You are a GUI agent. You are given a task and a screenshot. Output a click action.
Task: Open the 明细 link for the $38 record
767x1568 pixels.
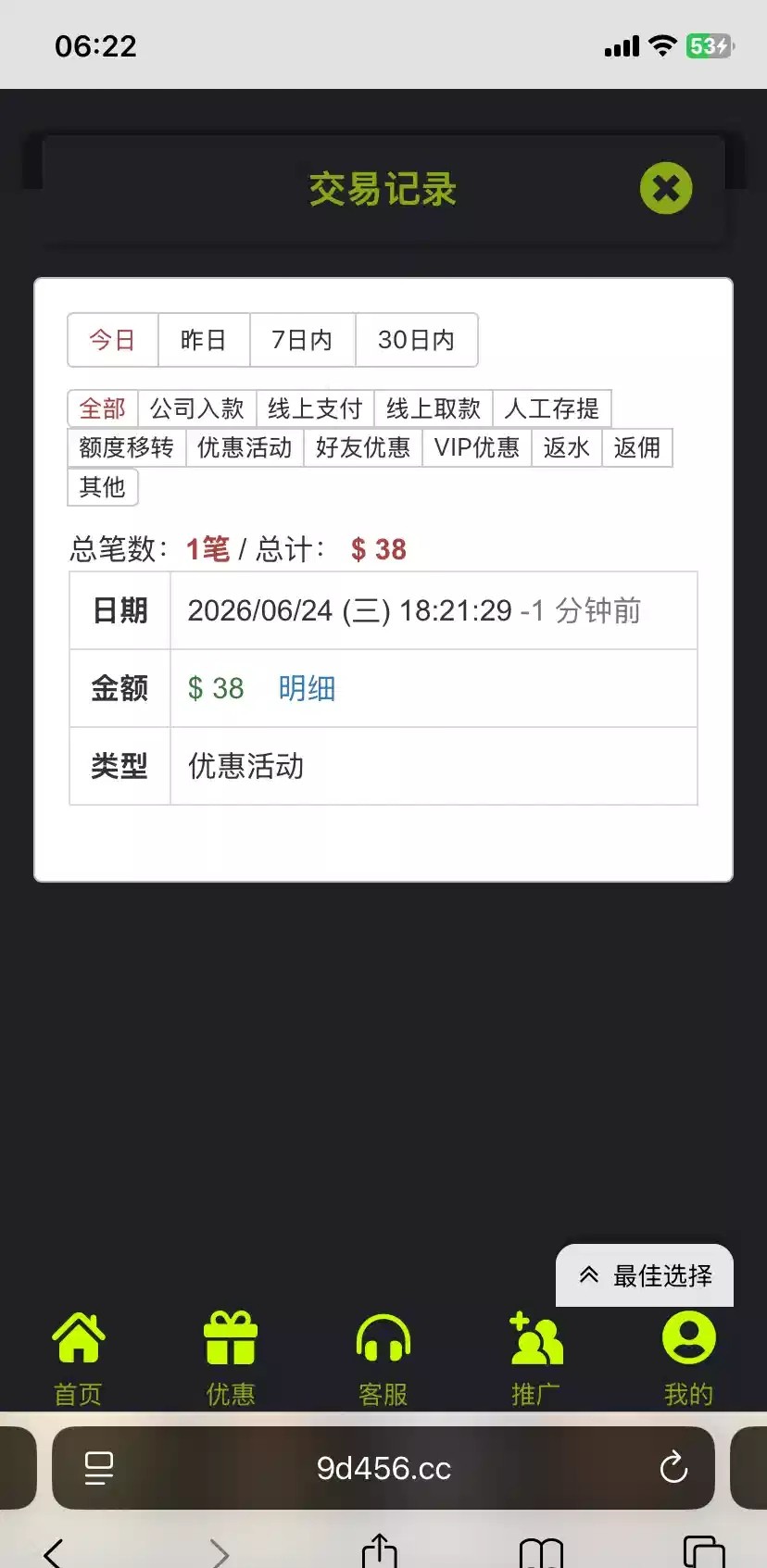[307, 688]
